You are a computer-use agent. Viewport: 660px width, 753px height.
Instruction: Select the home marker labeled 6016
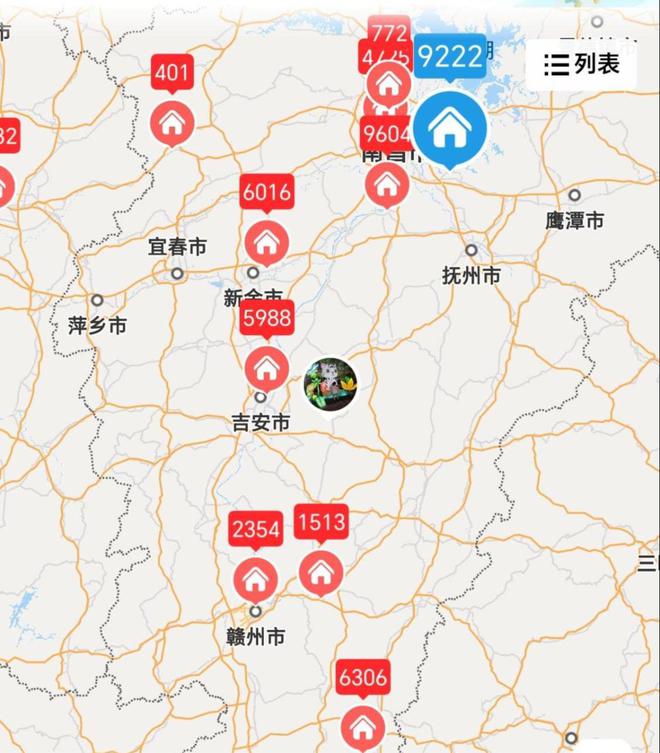[x=266, y=241]
